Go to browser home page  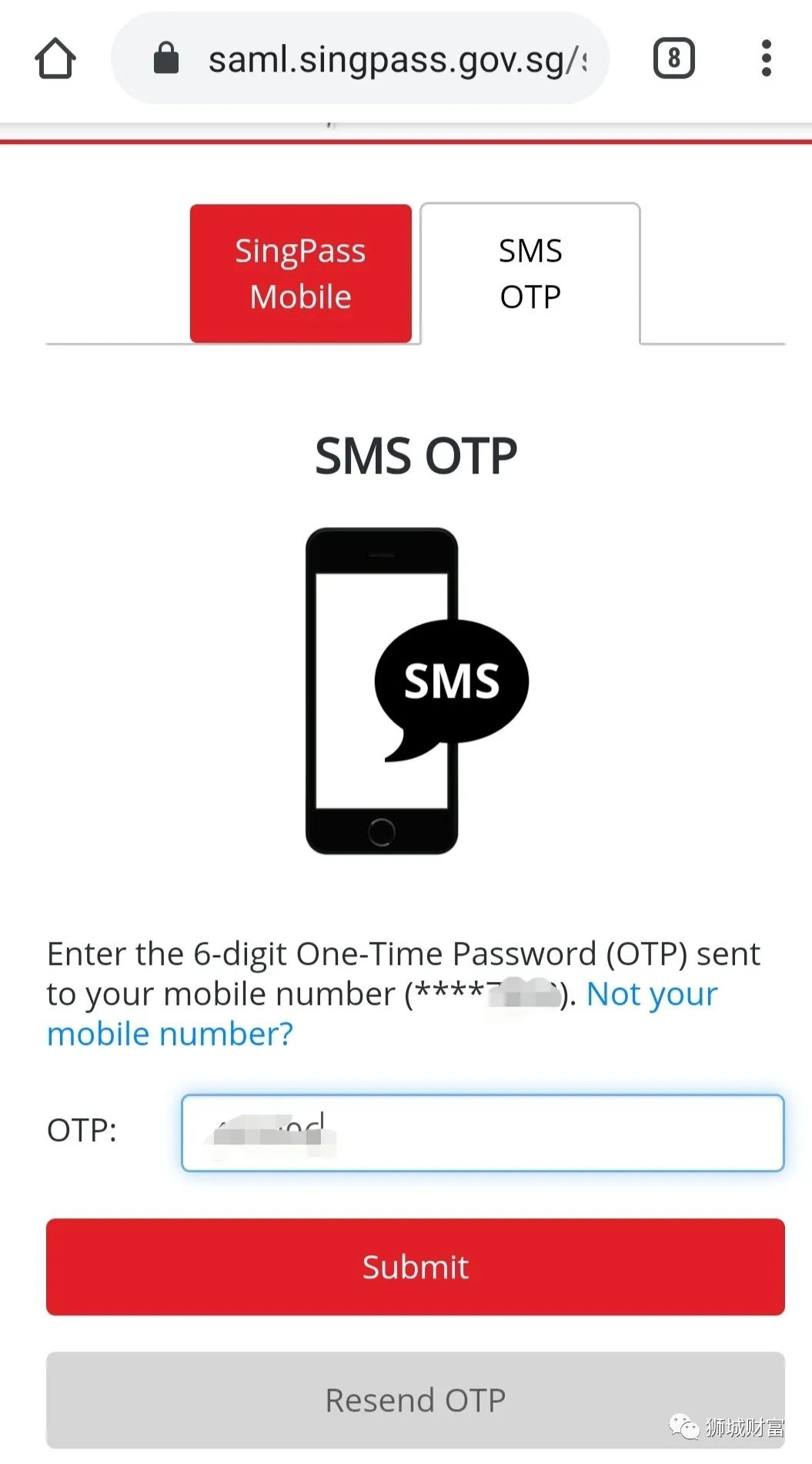point(55,59)
